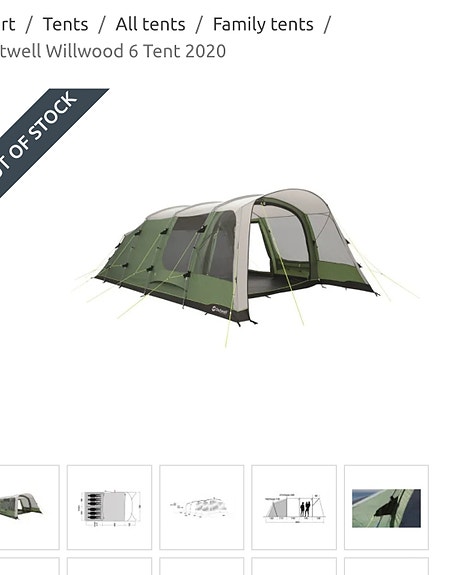
Task: View the sleeping layout floor plan thumbnail
Action: [109, 508]
